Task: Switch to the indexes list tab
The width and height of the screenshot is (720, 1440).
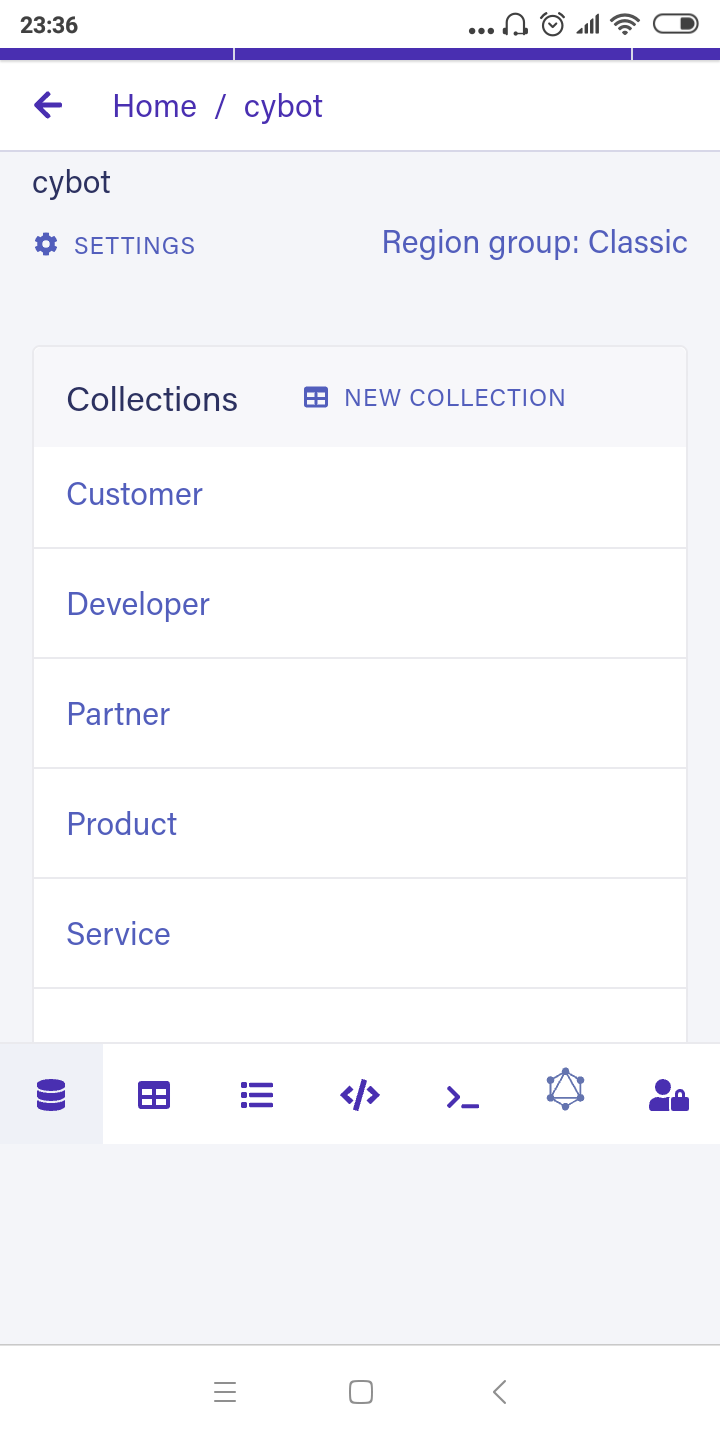Action: [257, 1095]
